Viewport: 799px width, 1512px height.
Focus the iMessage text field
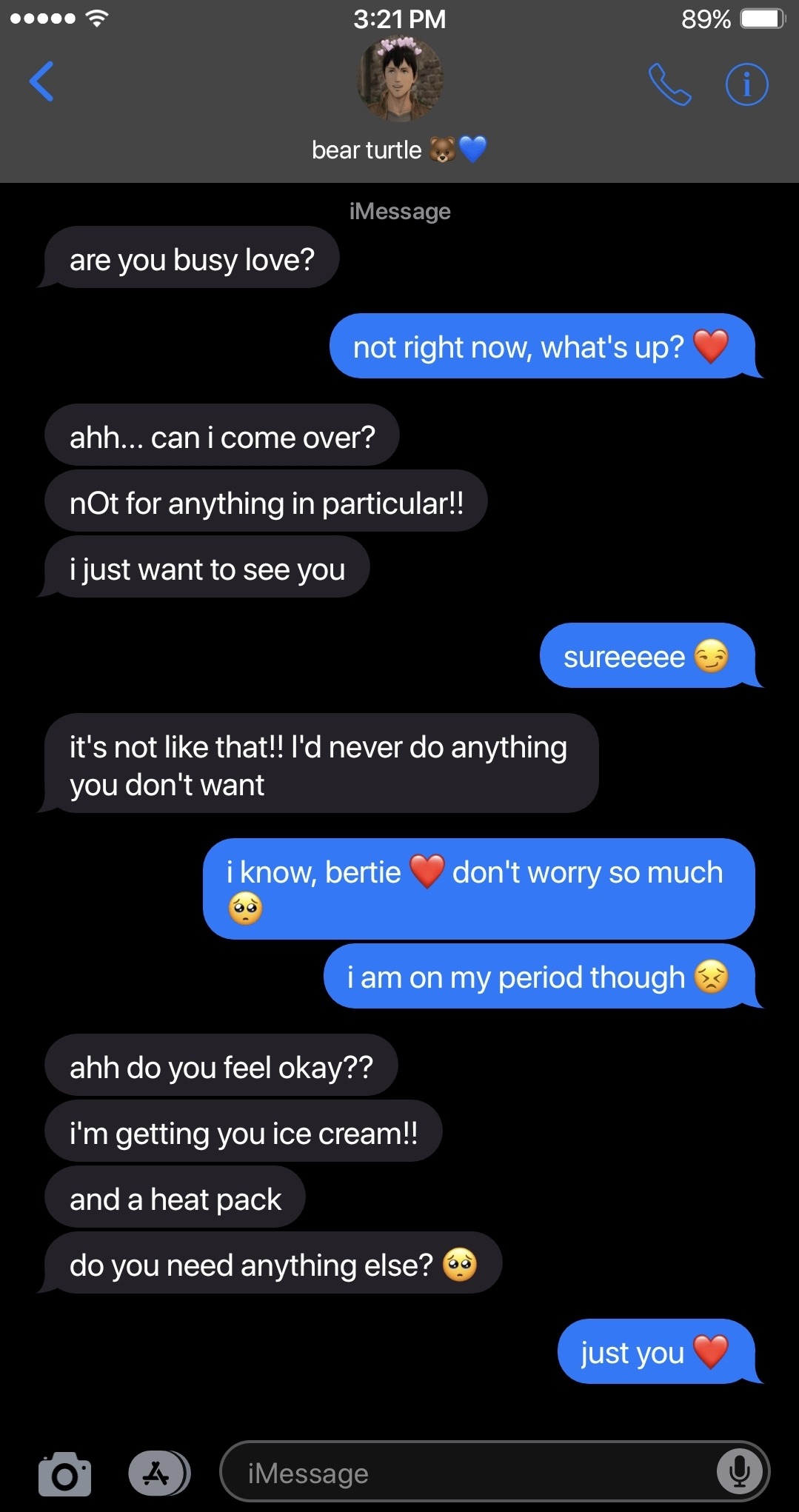coord(467,1473)
